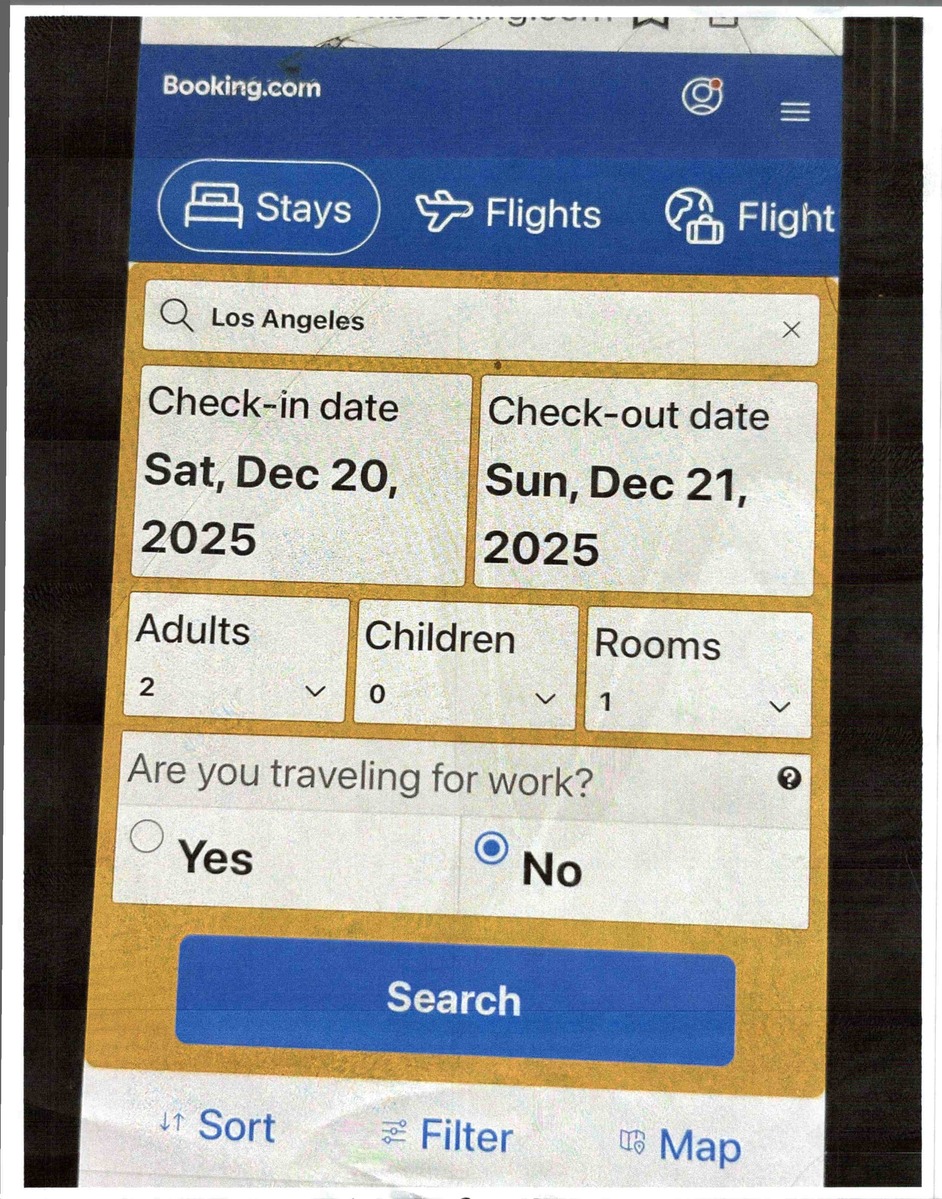Select Yes for traveling for work
This screenshot has height=1199, width=942.
[x=147, y=838]
